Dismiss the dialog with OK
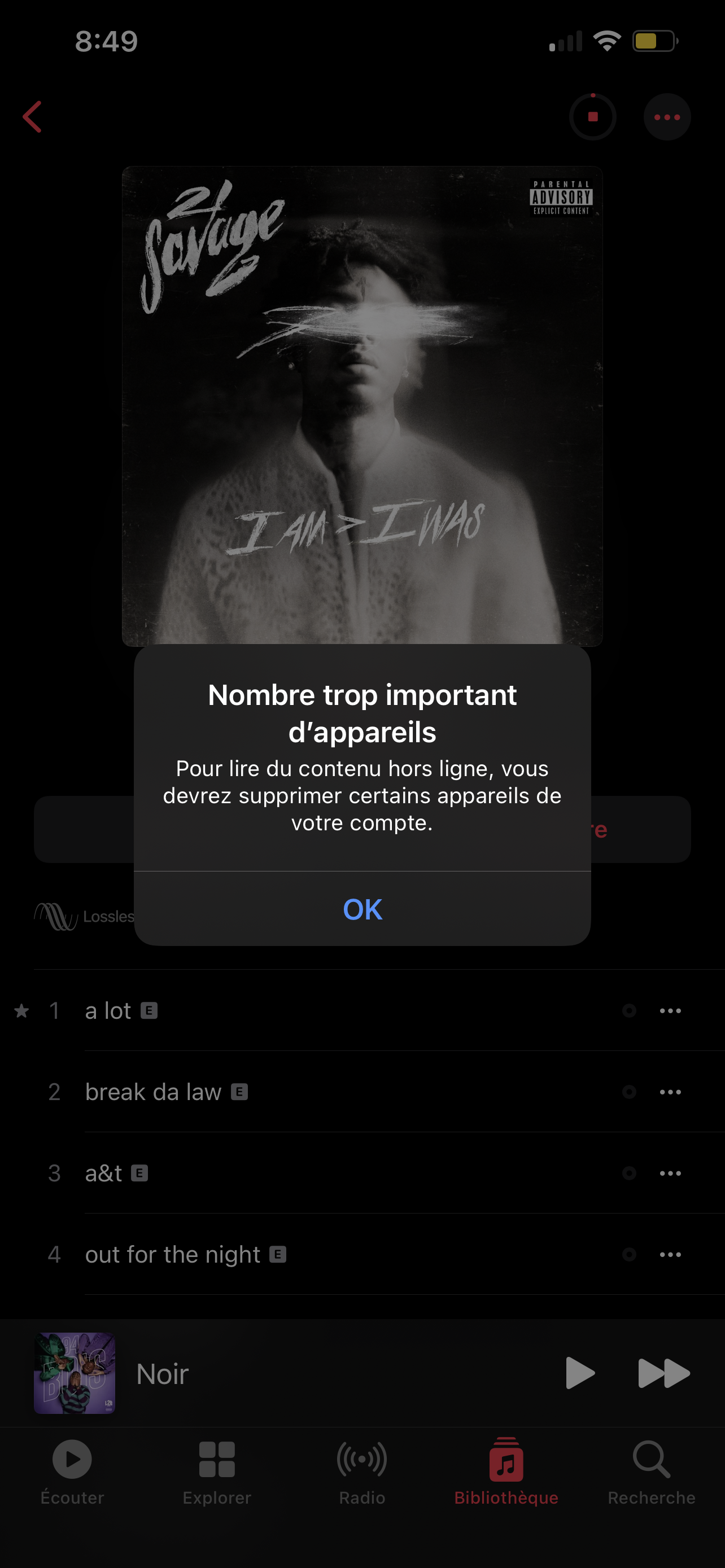The image size is (725, 1568). (362, 909)
